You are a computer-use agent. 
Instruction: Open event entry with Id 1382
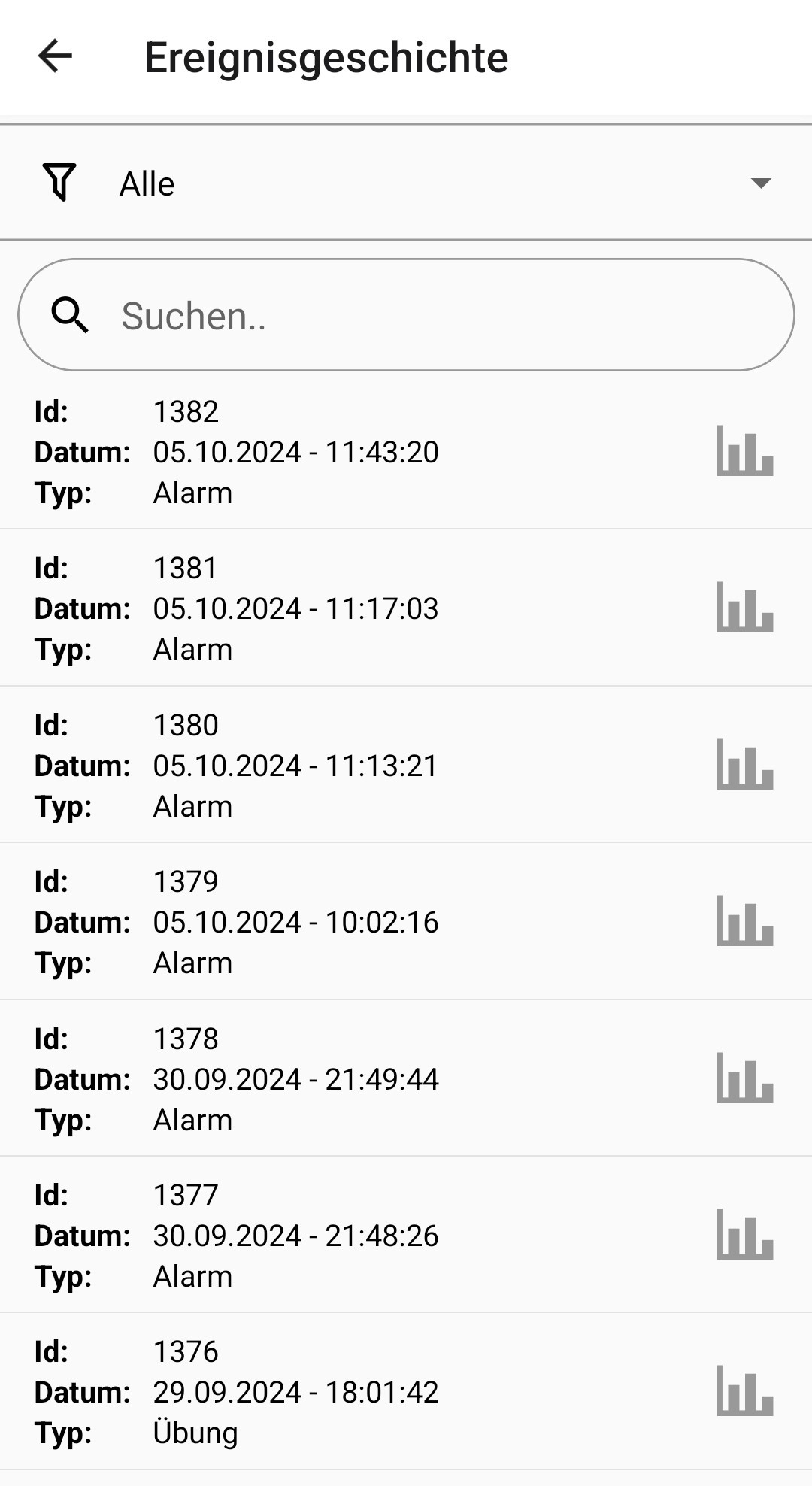(301, 452)
